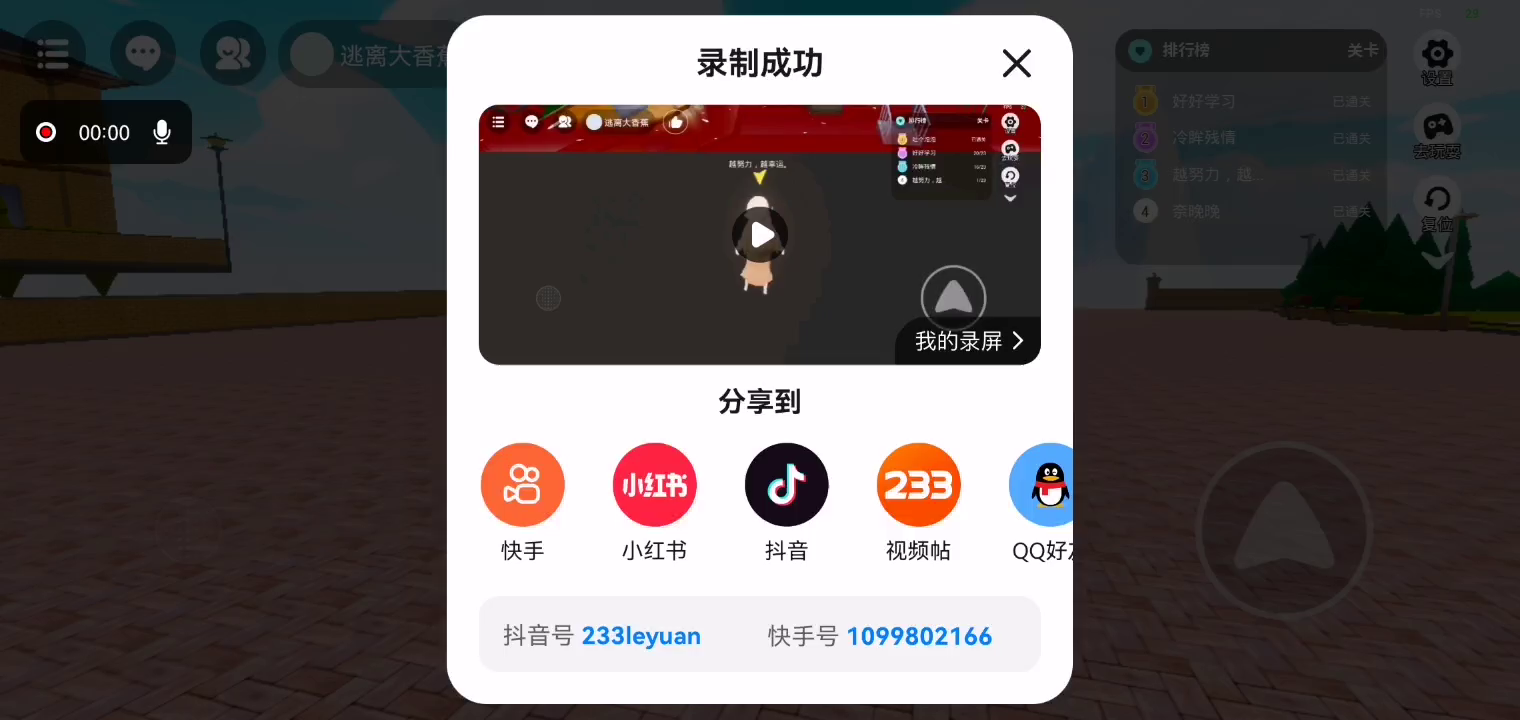Viewport: 1520px width, 720px height.
Task: Share the recording to 抖音
Action: 787,486
